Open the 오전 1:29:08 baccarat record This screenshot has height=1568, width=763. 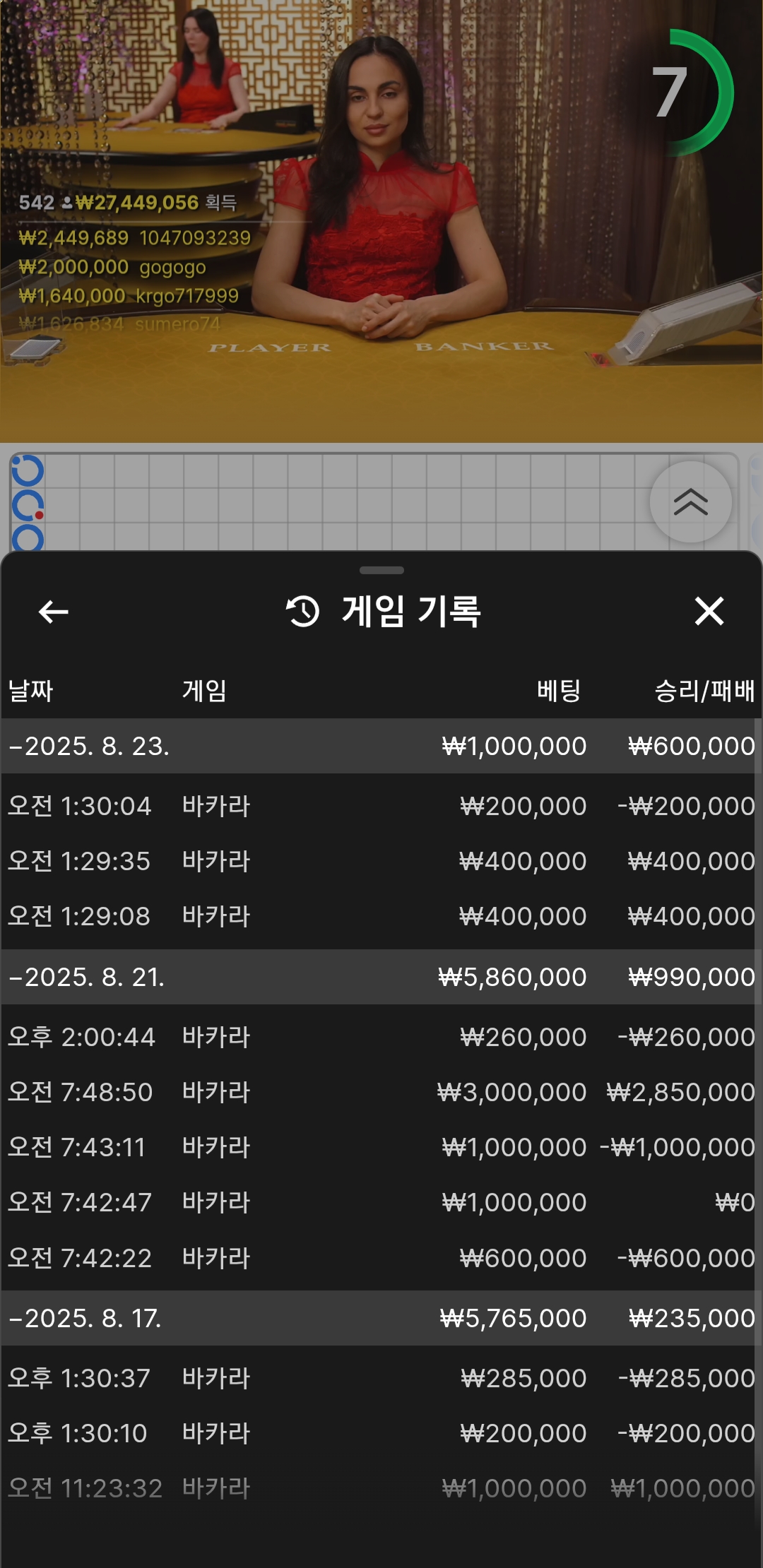[x=381, y=916]
